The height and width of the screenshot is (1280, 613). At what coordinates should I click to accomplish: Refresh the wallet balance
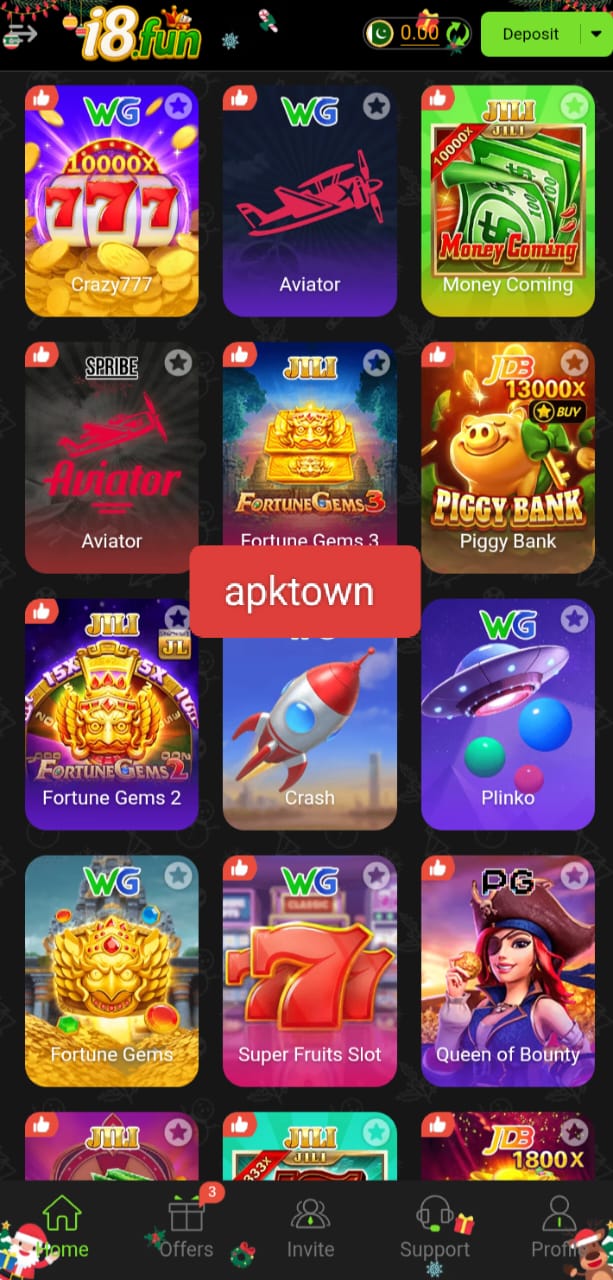point(457,33)
